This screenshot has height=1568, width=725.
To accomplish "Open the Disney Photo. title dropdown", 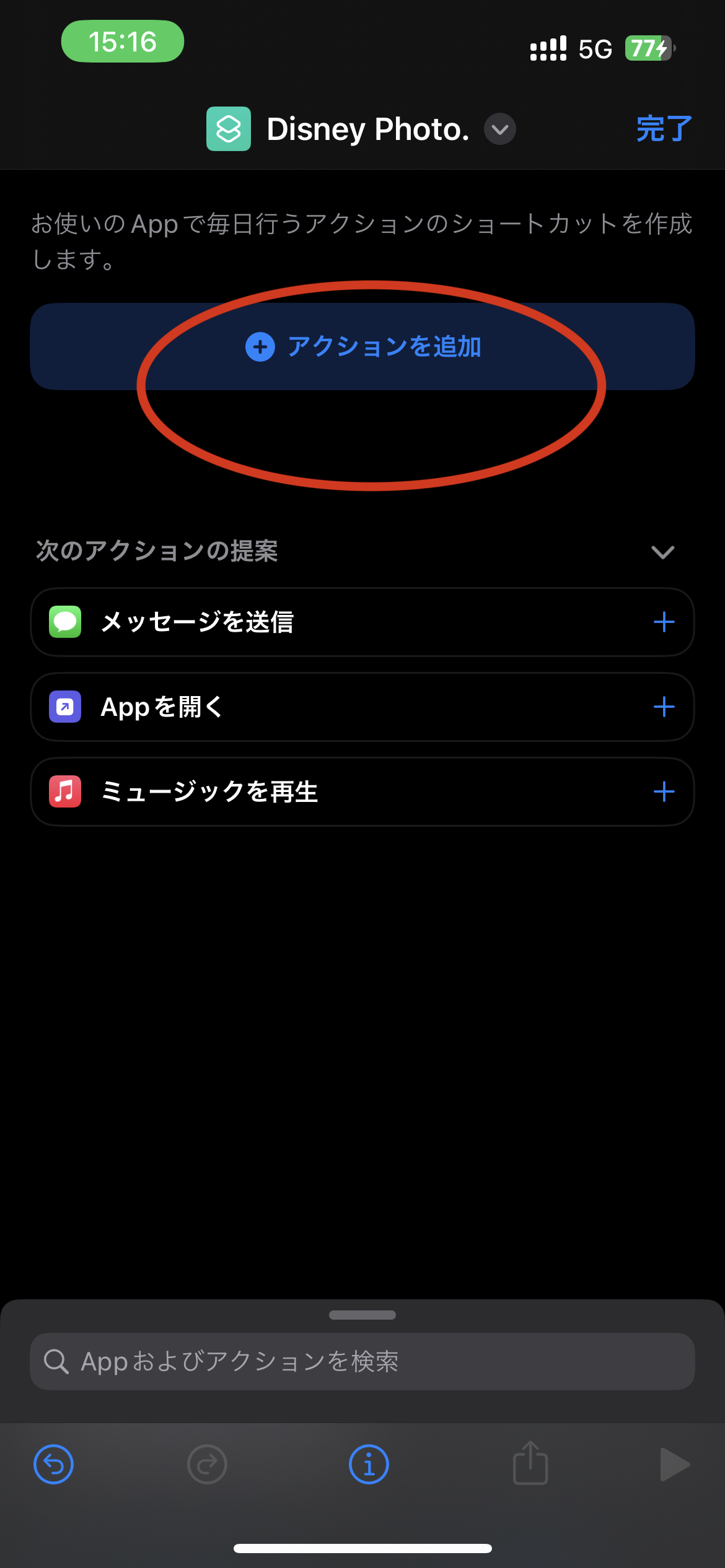I will coord(499,129).
